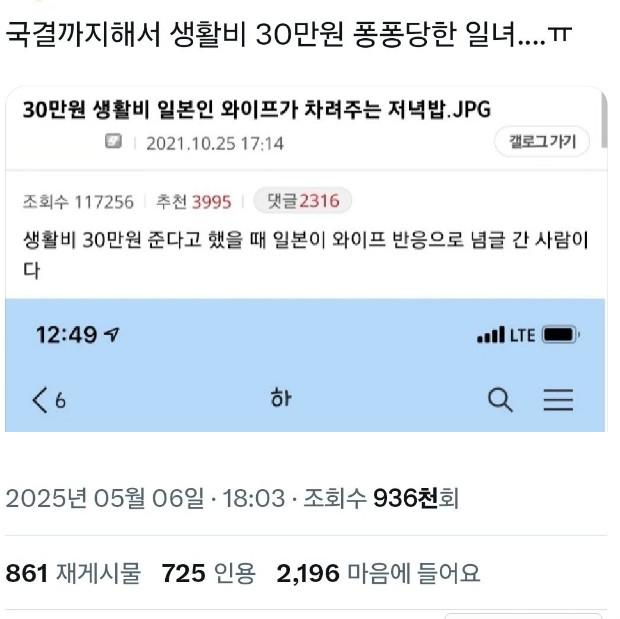620x619 pixels.
Task: See the 2,196 likes list
Action: [379, 574]
